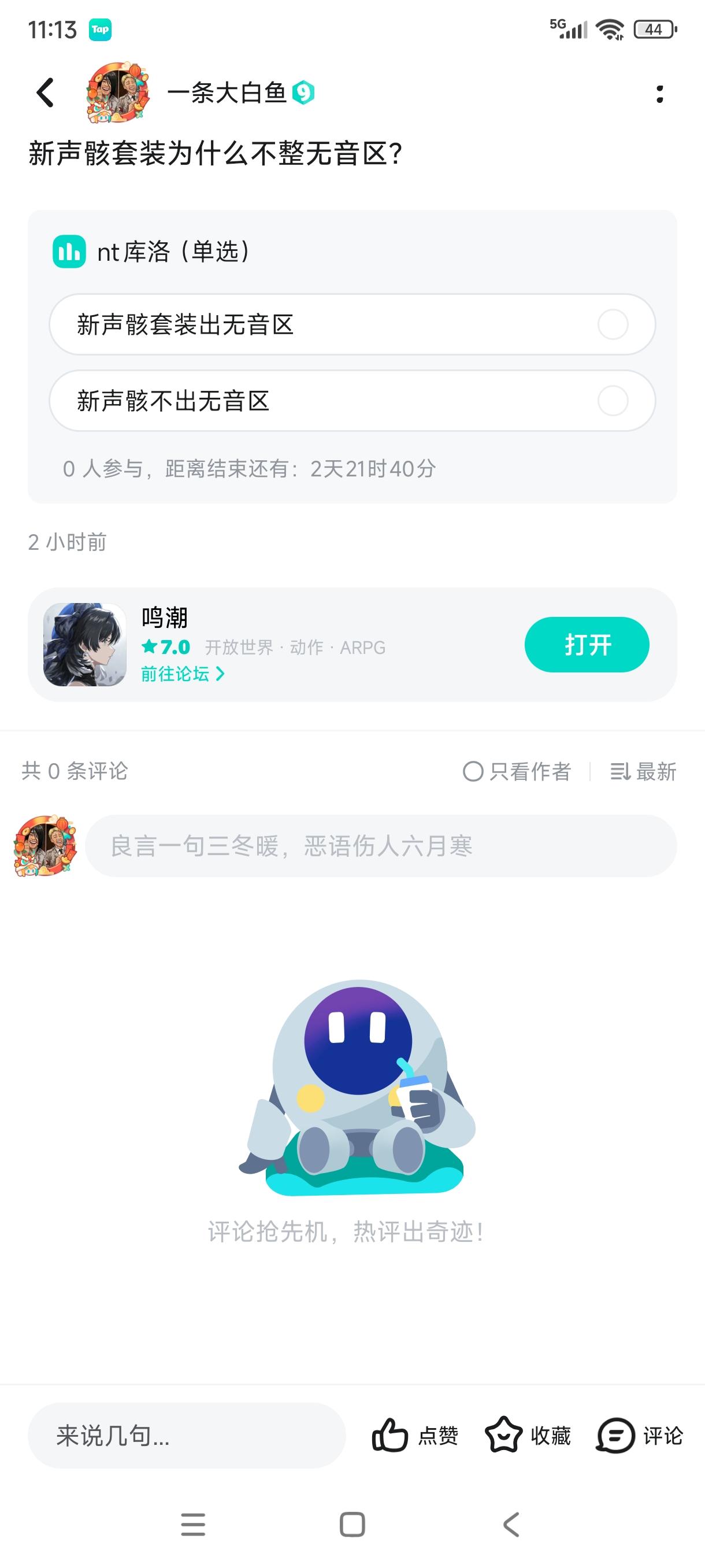
Task: Tap the comment field 良言一句三冬暖
Action: (380, 846)
